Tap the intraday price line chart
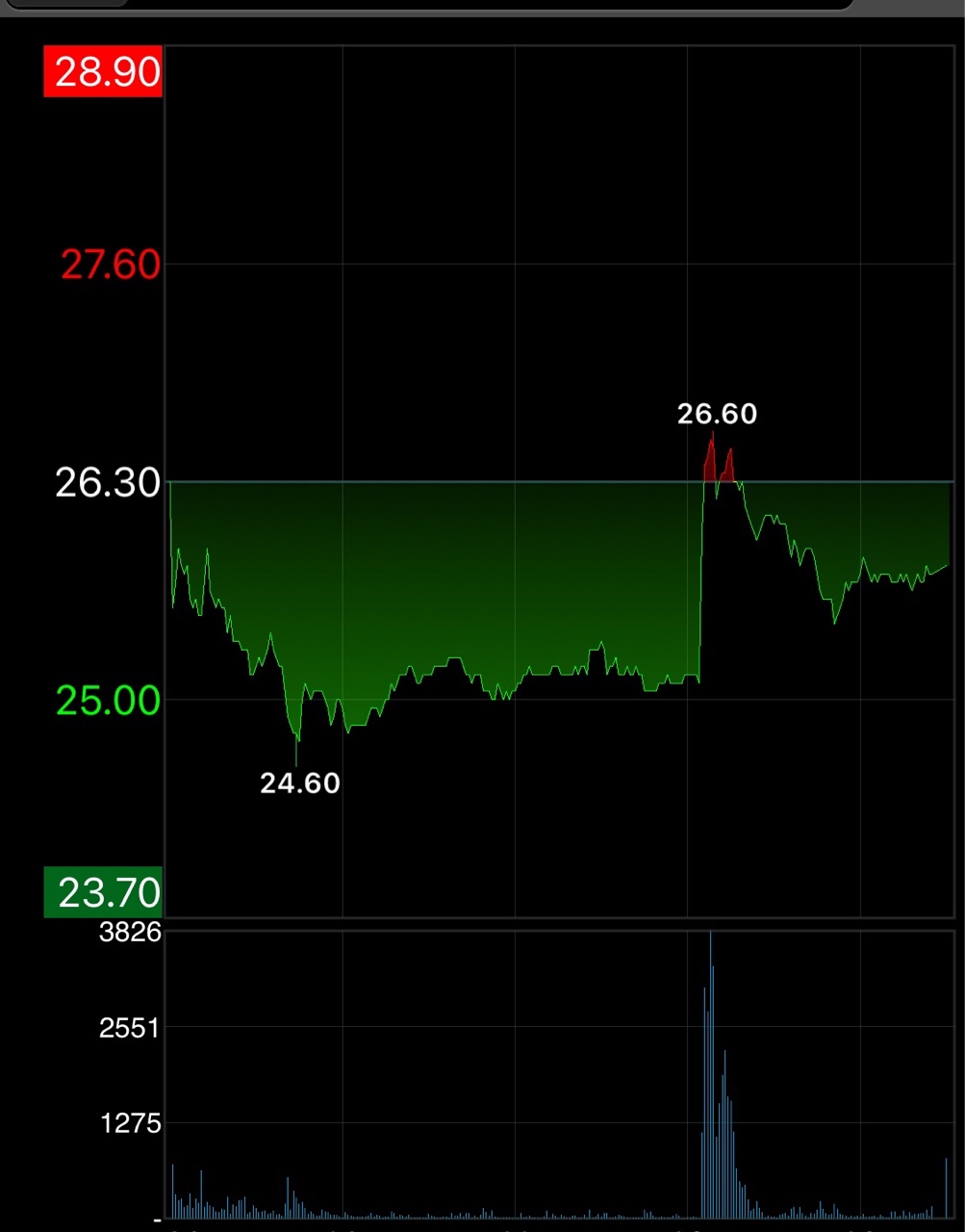 coord(558,481)
